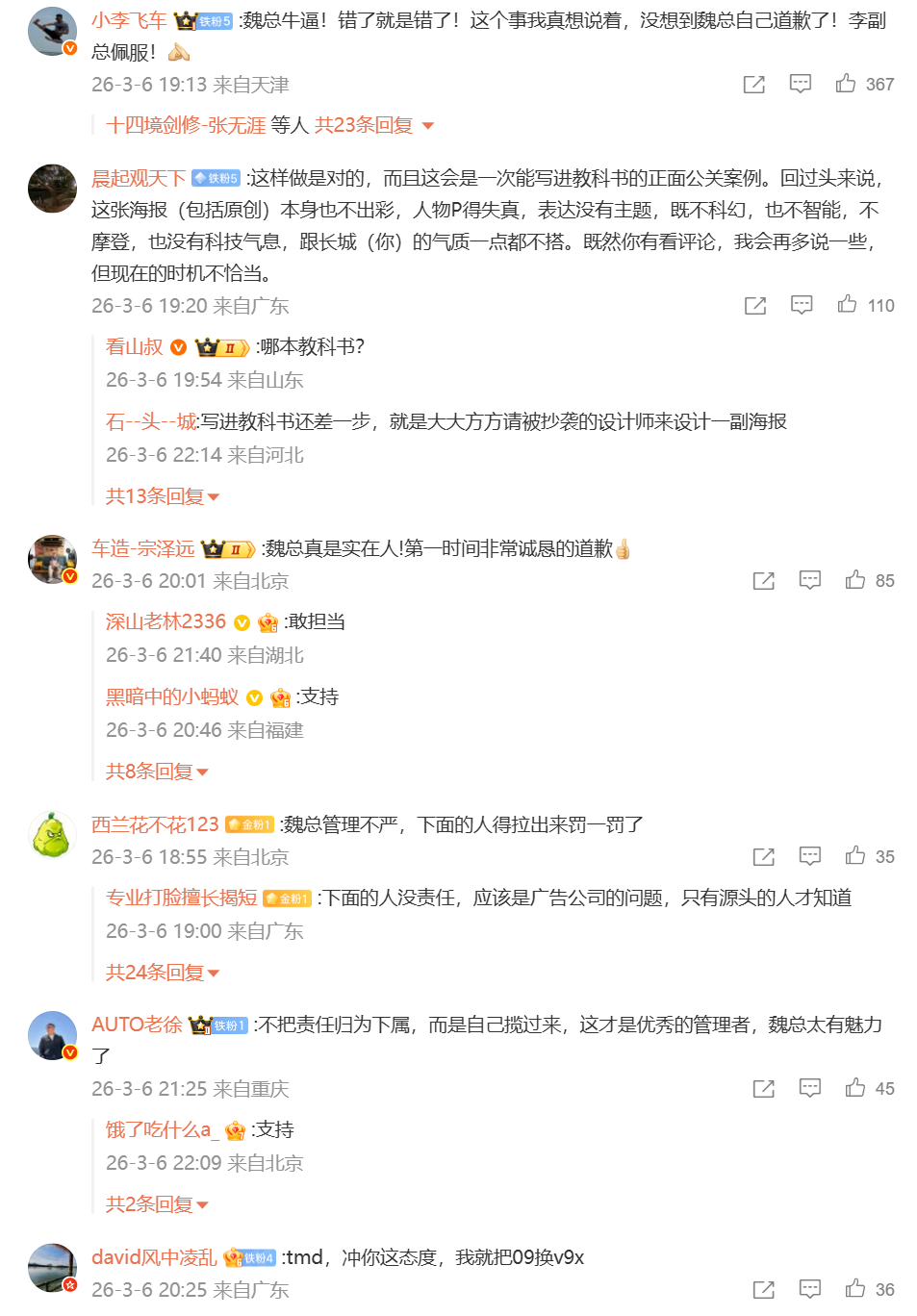Viewport: 917px width, 1316px height.
Task: Open 晨起观天下's profile avatar
Action: click(x=52, y=189)
